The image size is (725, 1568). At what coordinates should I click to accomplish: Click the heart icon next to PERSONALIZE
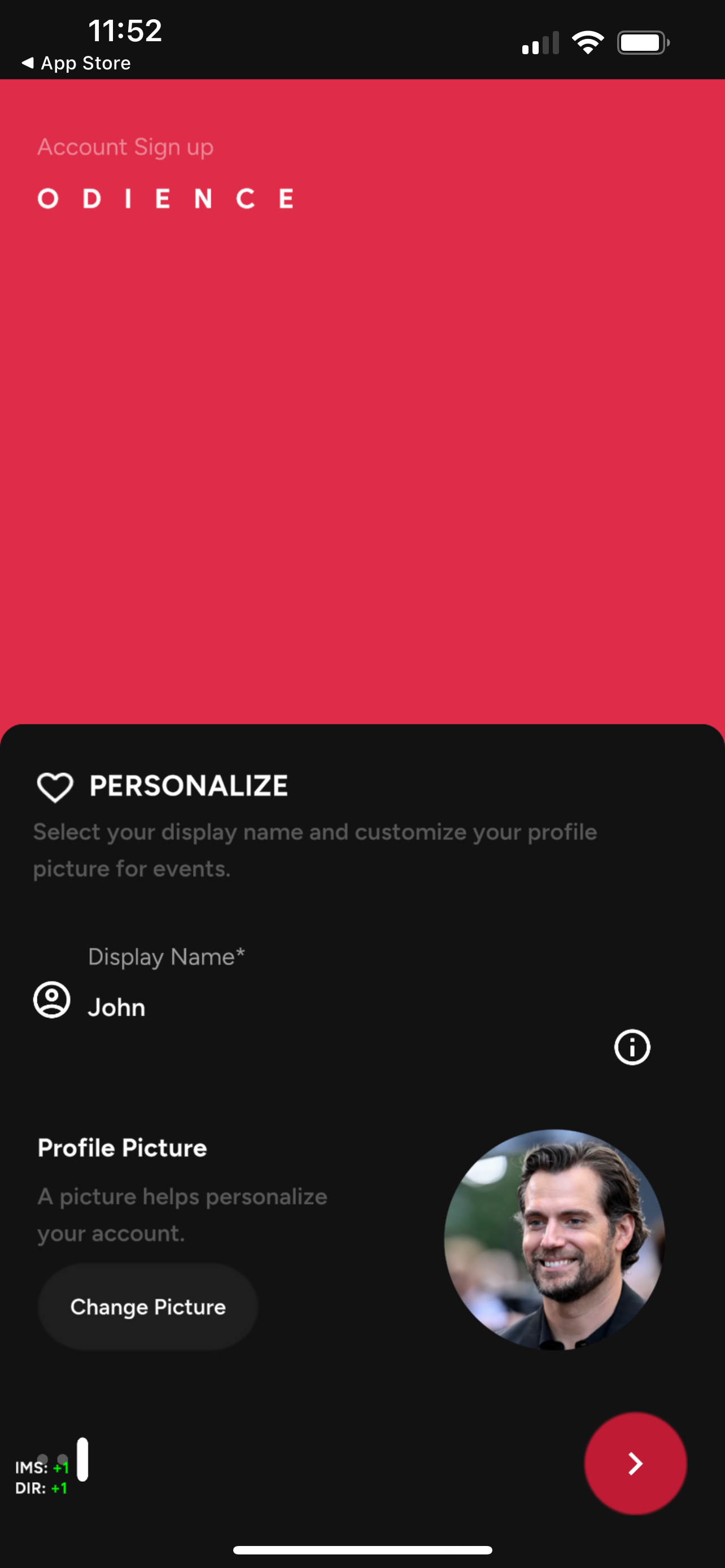tap(55, 786)
